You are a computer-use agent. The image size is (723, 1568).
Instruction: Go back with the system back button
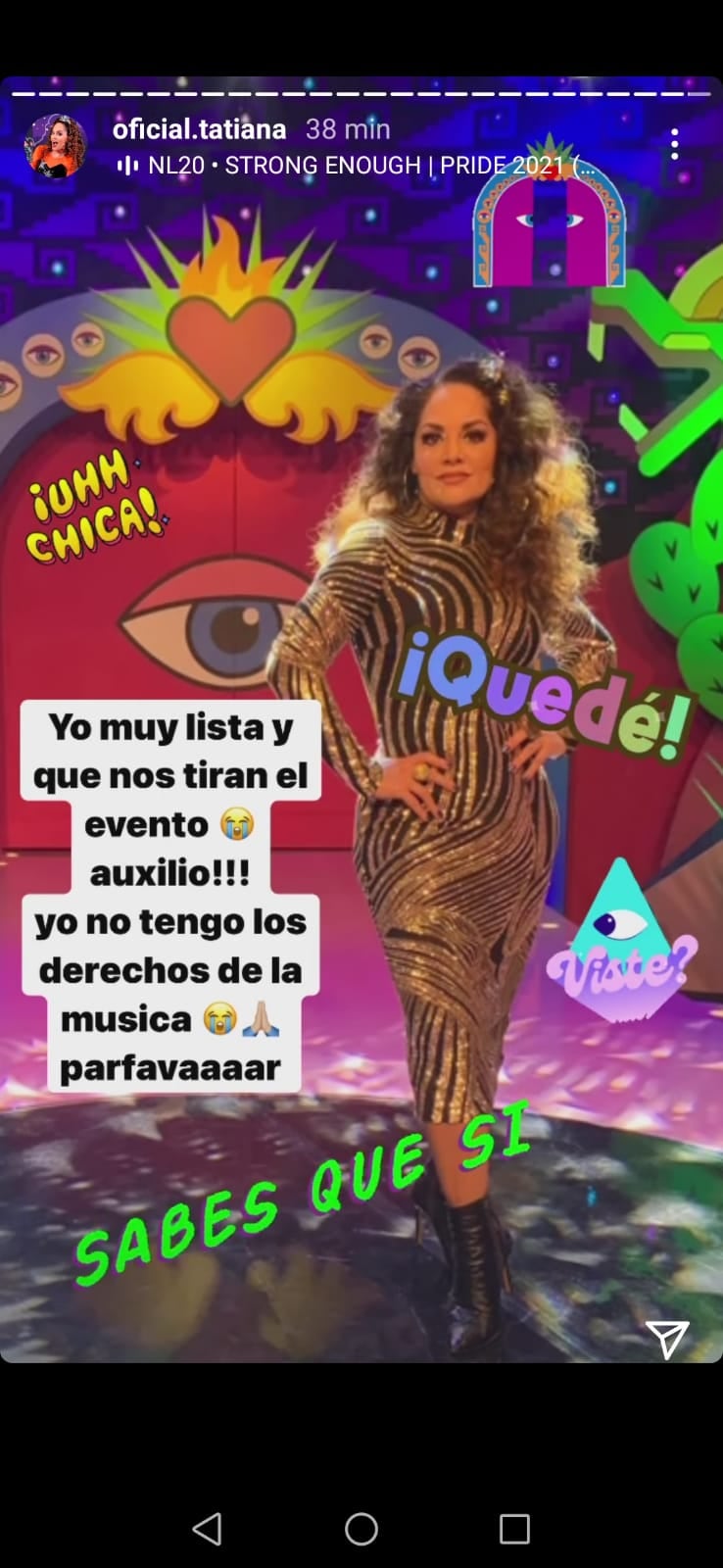coord(207,1529)
